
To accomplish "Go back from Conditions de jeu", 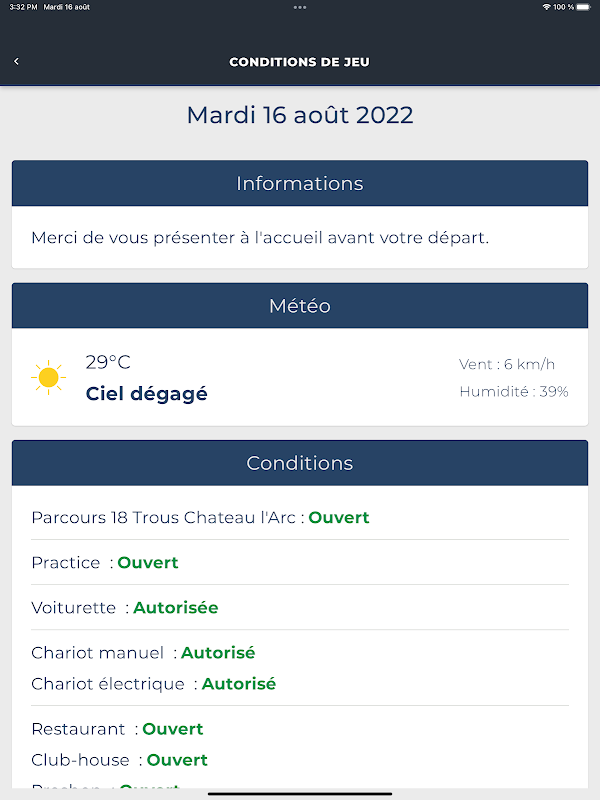I will click(x=16, y=62).
